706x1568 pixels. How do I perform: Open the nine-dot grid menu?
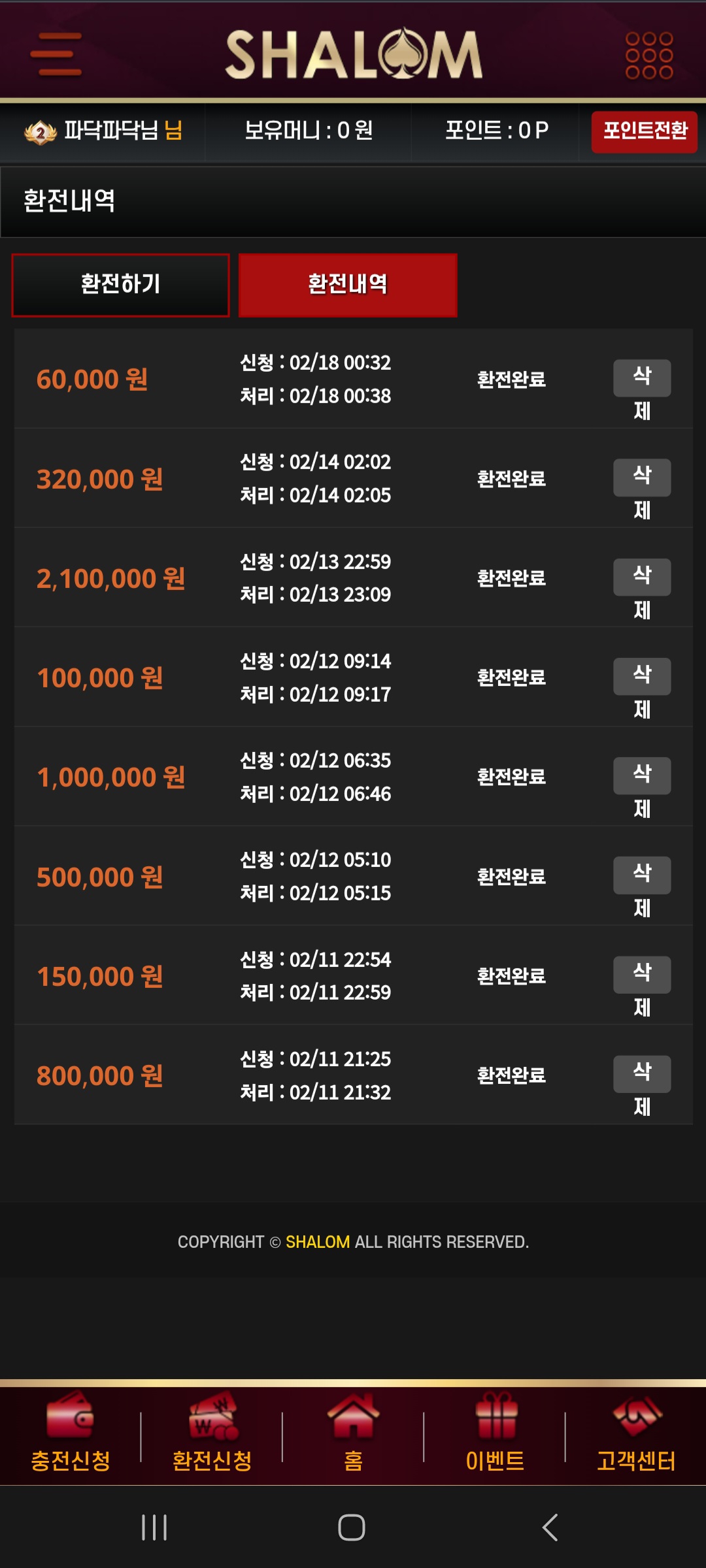[x=649, y=56]
